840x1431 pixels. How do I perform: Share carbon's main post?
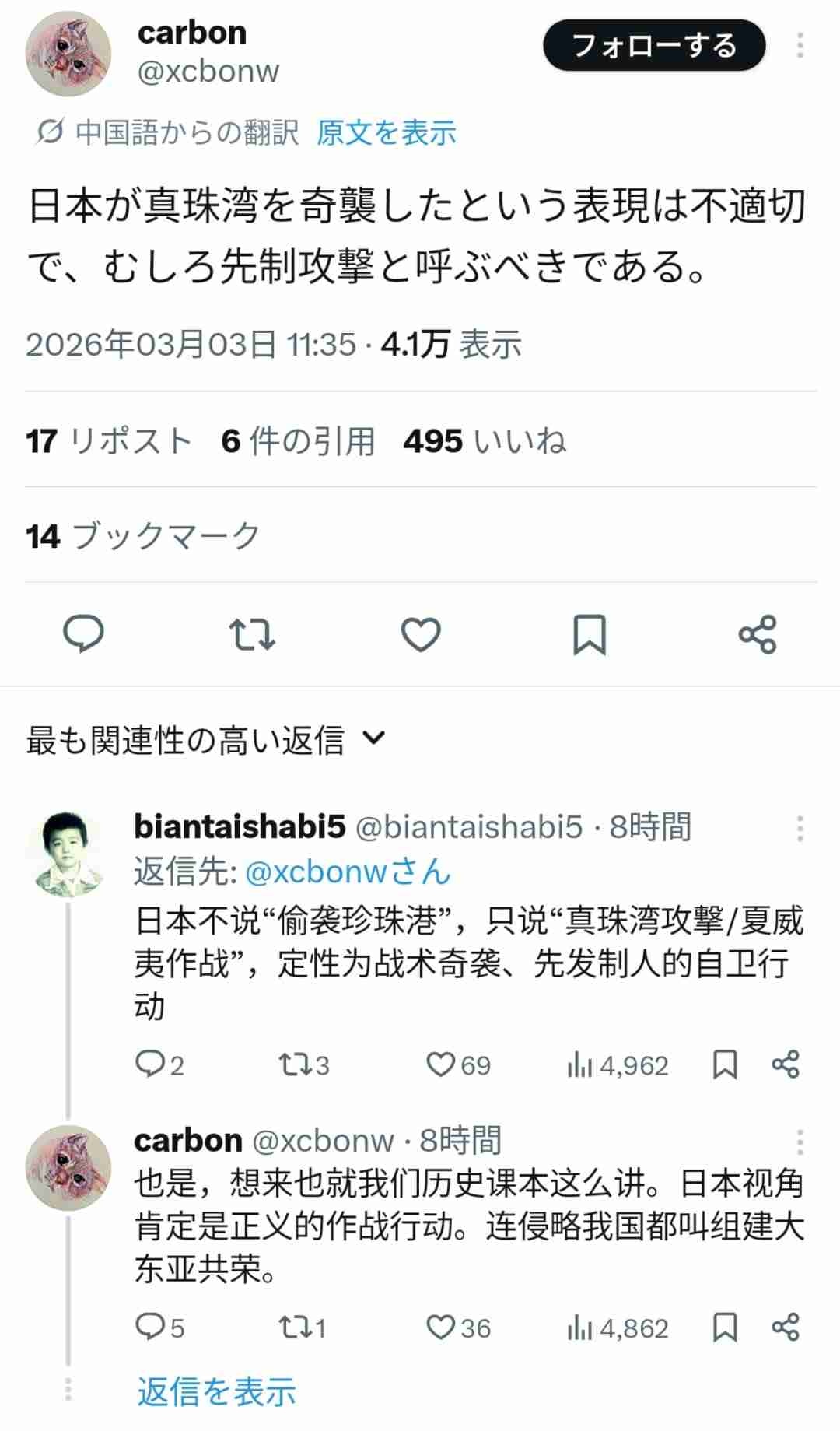[757, 633]
